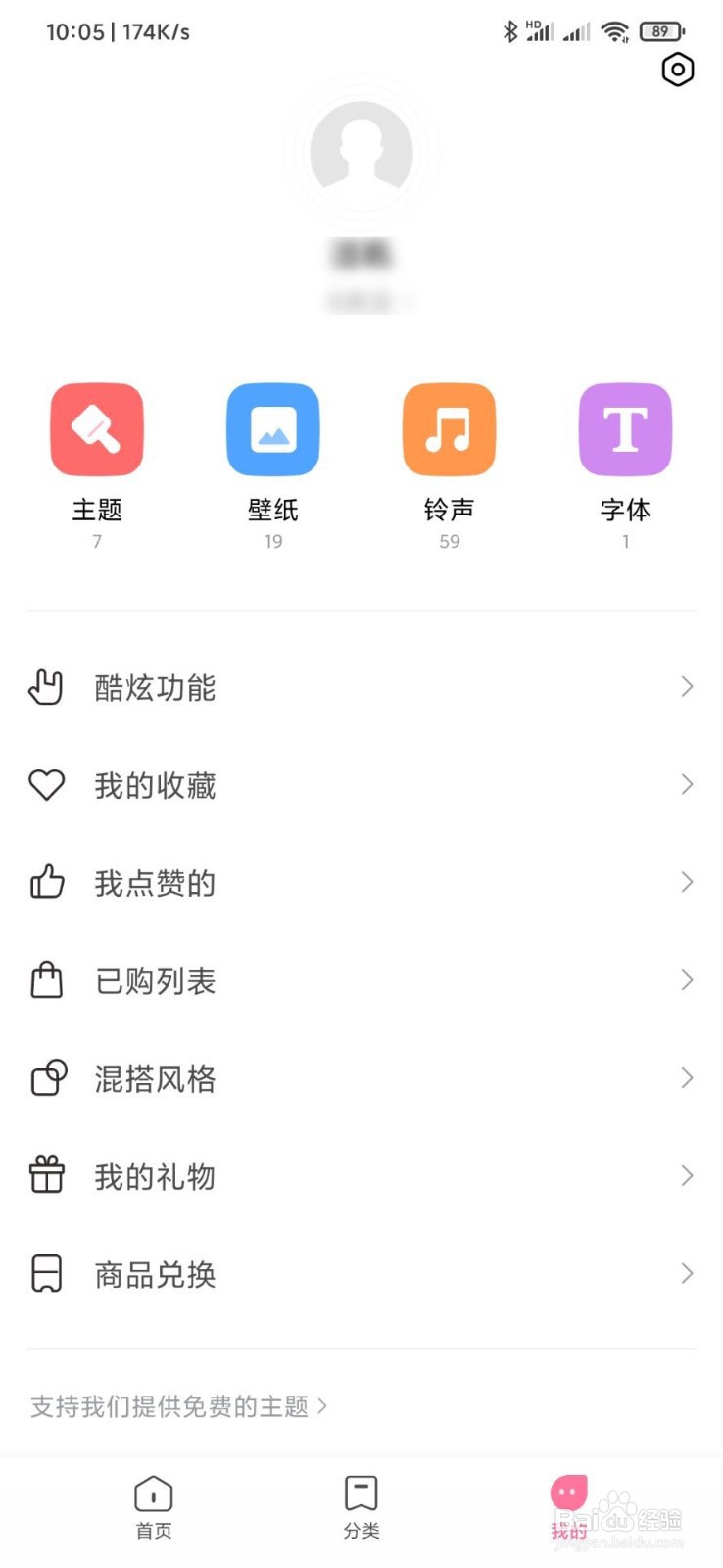Screen dimensions: 723x1568
Task: Open the 我点赞的 list
Action: coord(361,883)
